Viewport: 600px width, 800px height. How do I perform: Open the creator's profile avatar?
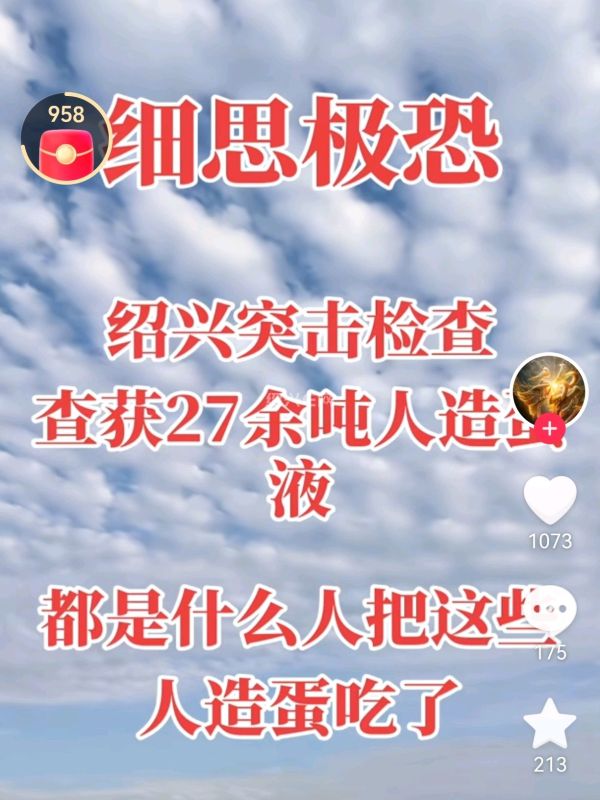click(550, 392)
